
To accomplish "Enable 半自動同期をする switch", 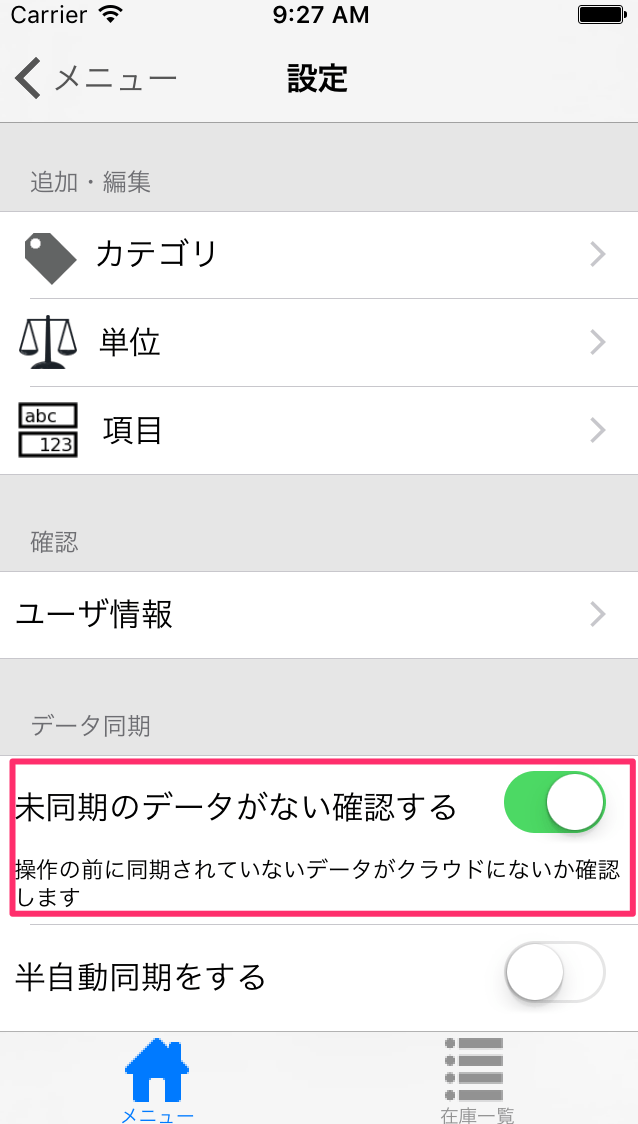I will [x=555, y=973].
